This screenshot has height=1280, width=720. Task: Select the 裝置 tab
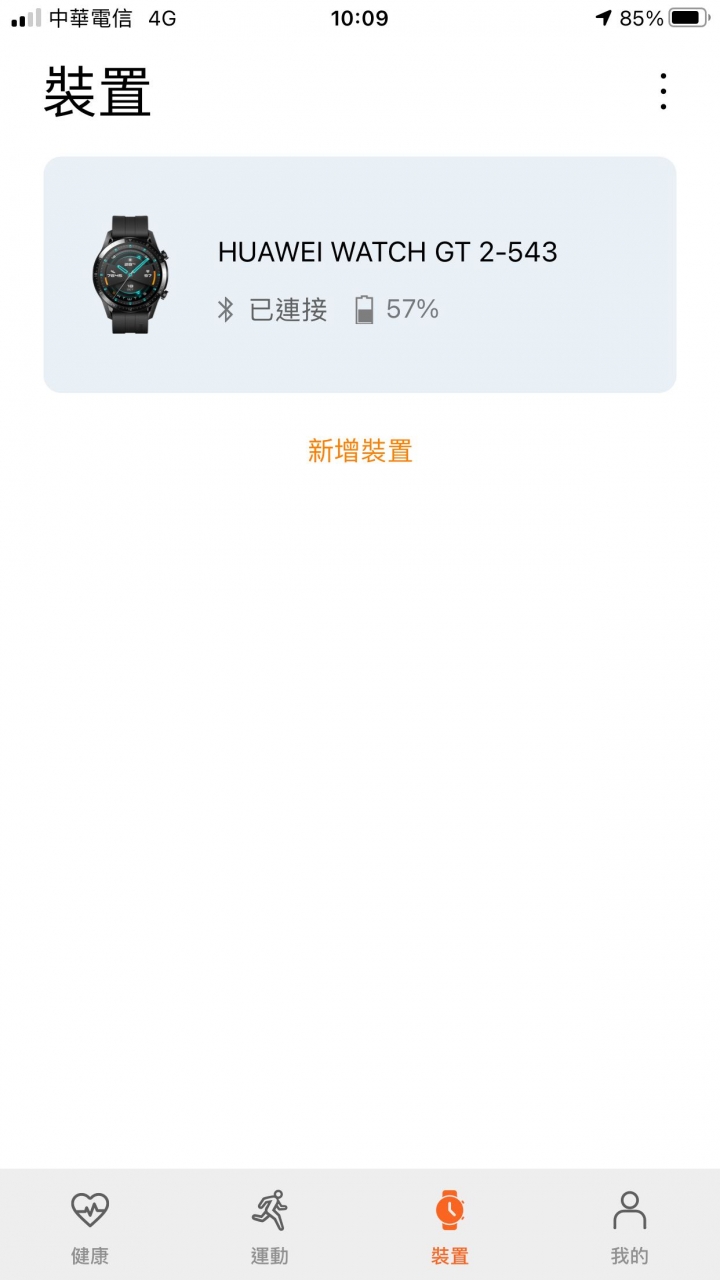450,1227
